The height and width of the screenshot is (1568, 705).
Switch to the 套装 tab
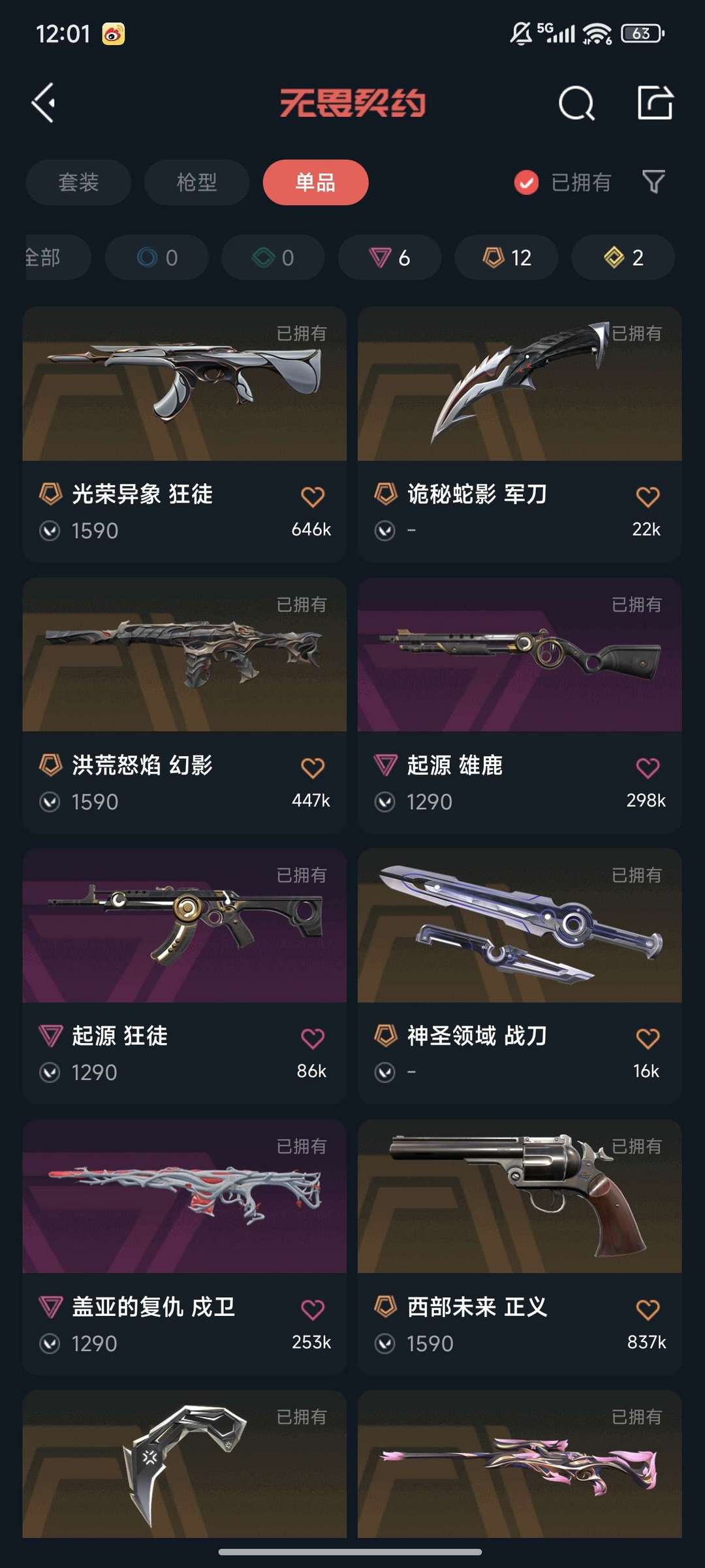(x=78, y=182)
